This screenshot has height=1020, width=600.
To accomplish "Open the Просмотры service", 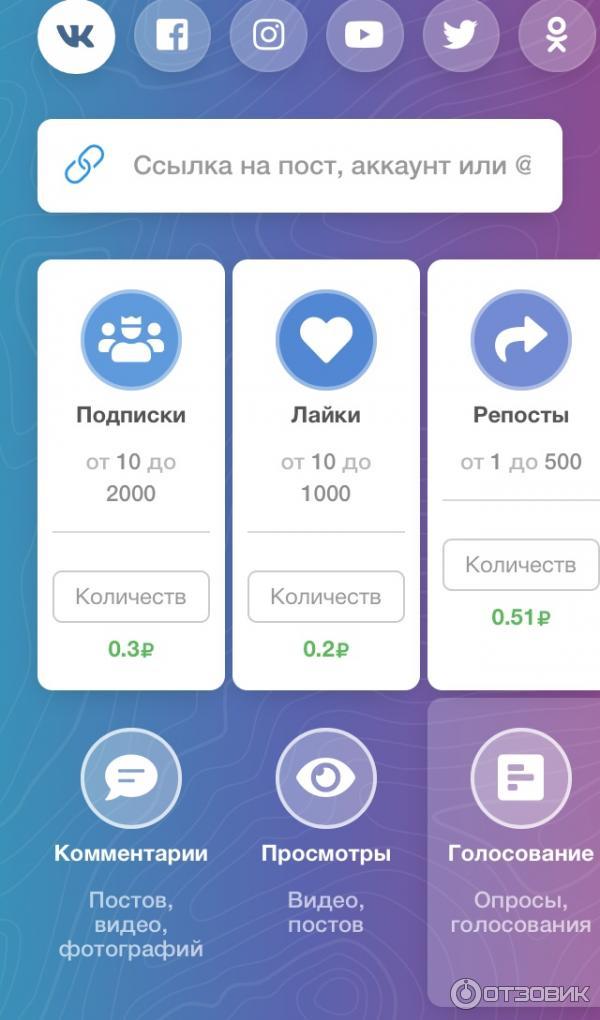I will (x=326, y=800).
